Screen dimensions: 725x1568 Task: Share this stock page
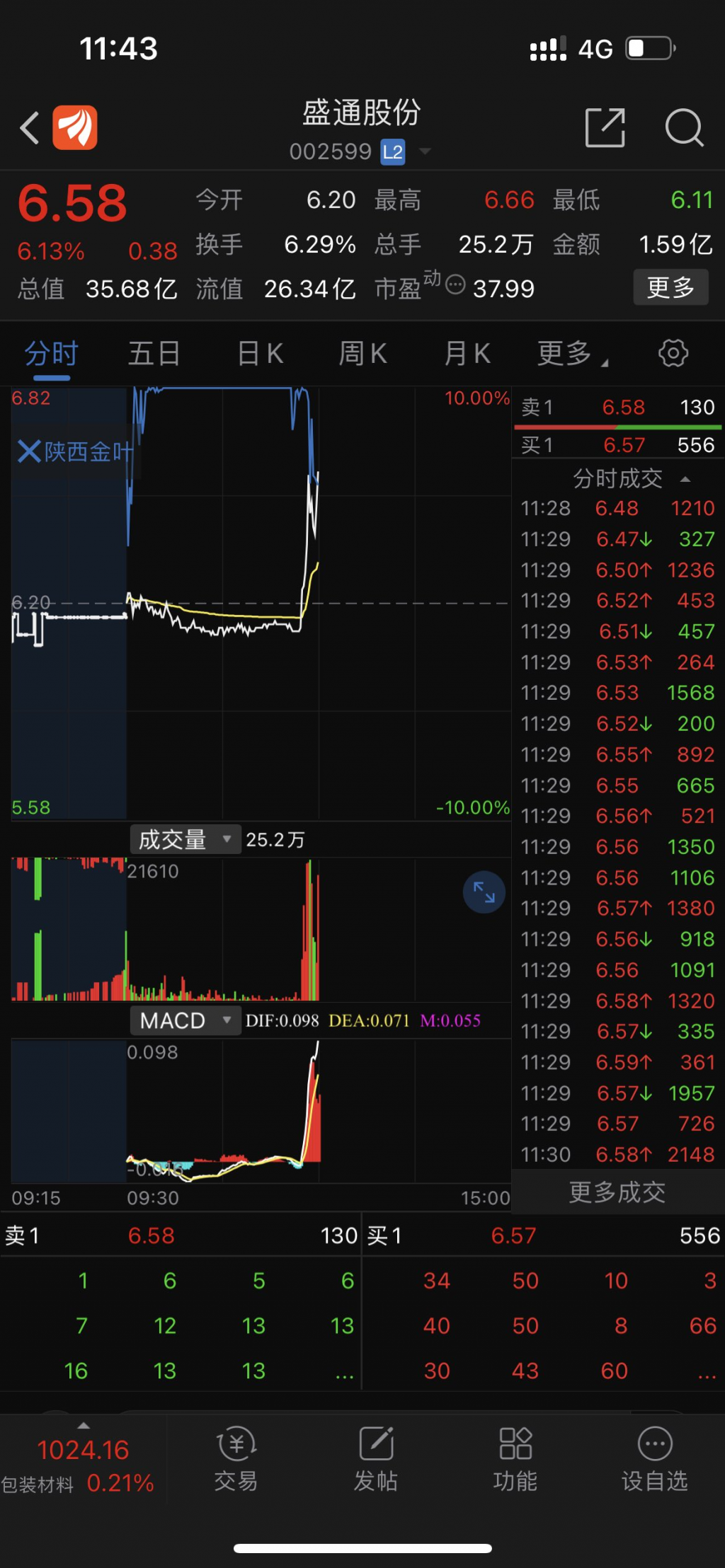(x=605, y=128)
